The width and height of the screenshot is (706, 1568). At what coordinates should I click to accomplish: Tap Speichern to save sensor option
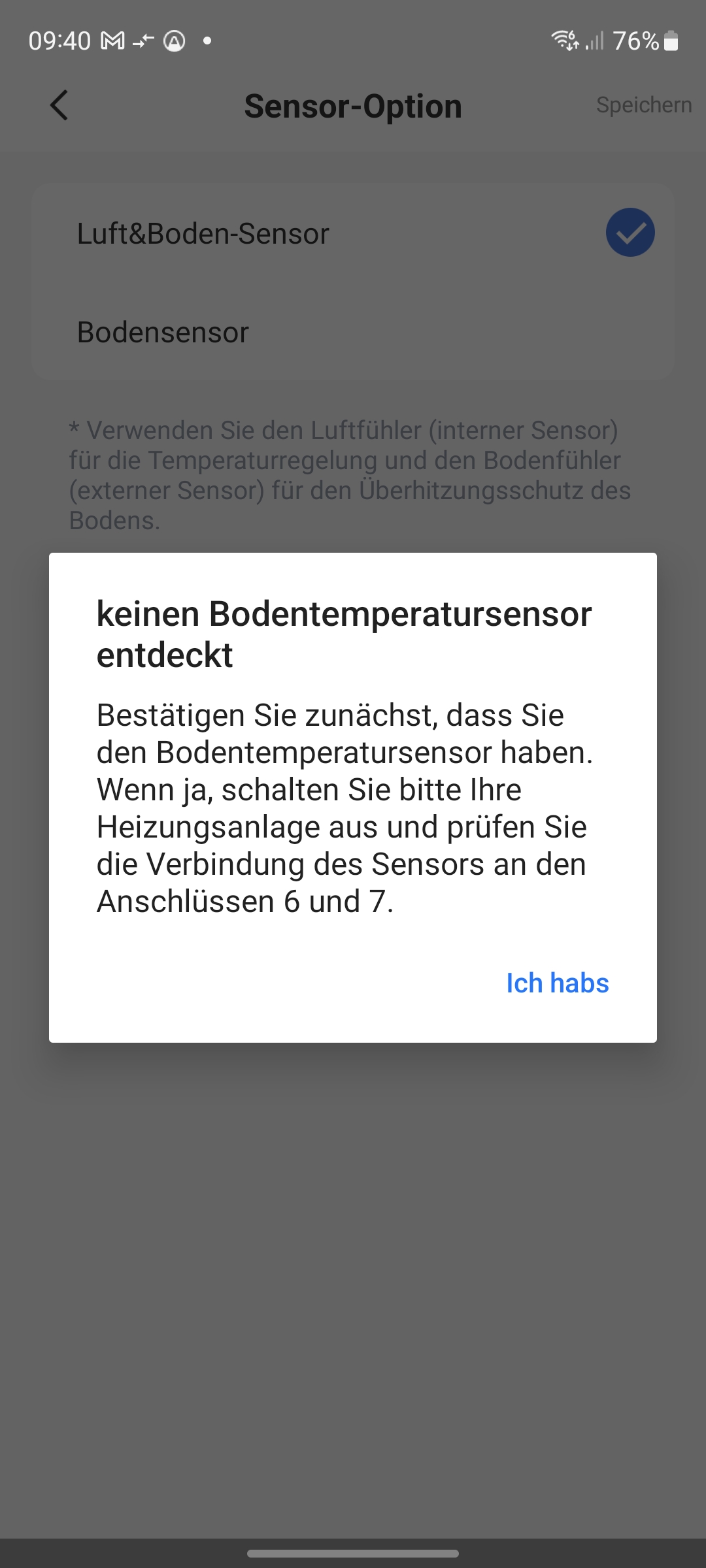click(x=643, y=105)
